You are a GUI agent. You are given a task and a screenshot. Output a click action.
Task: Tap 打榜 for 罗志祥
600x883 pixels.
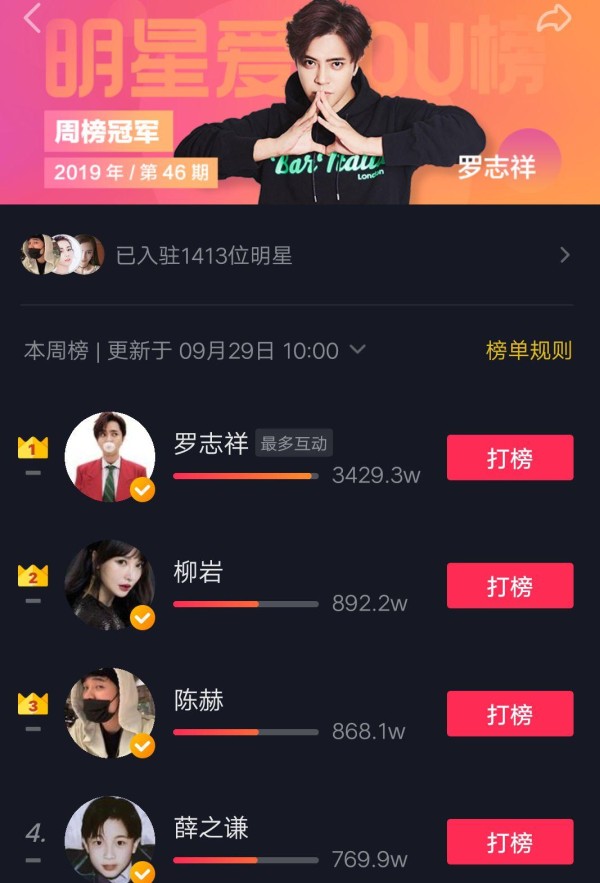point(510,458)
